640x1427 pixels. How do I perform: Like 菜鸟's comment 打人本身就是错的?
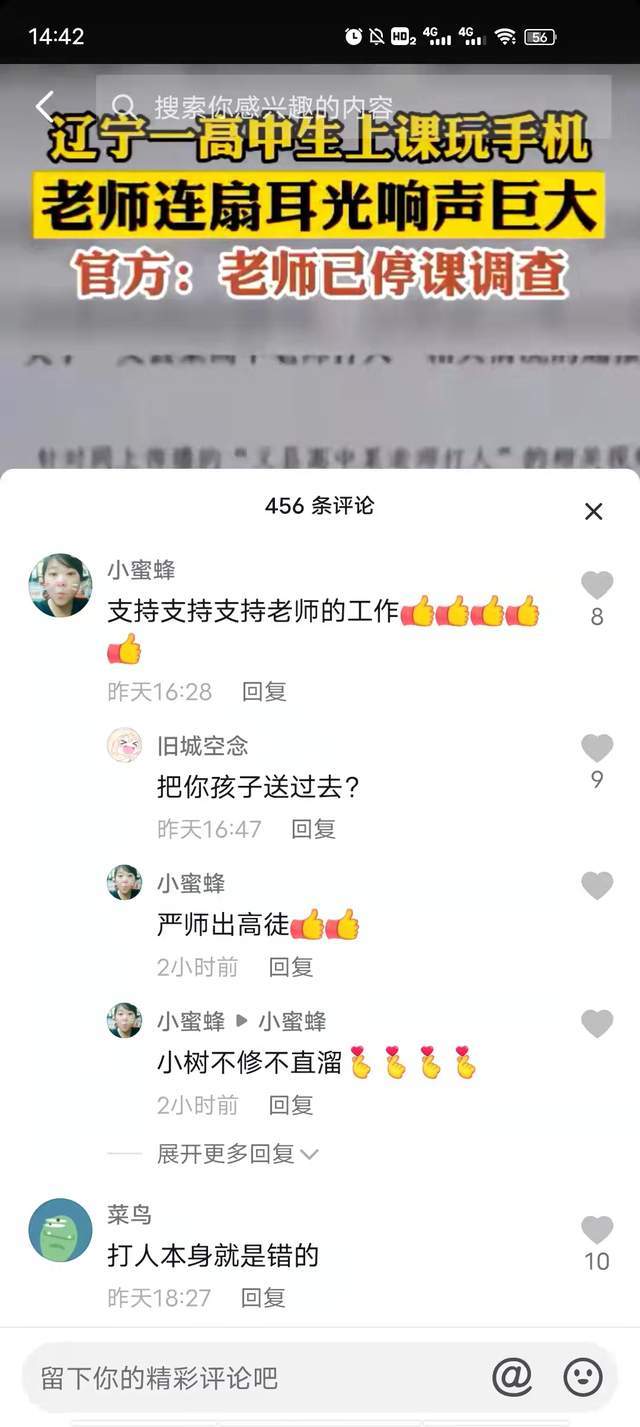point(597,1230)
